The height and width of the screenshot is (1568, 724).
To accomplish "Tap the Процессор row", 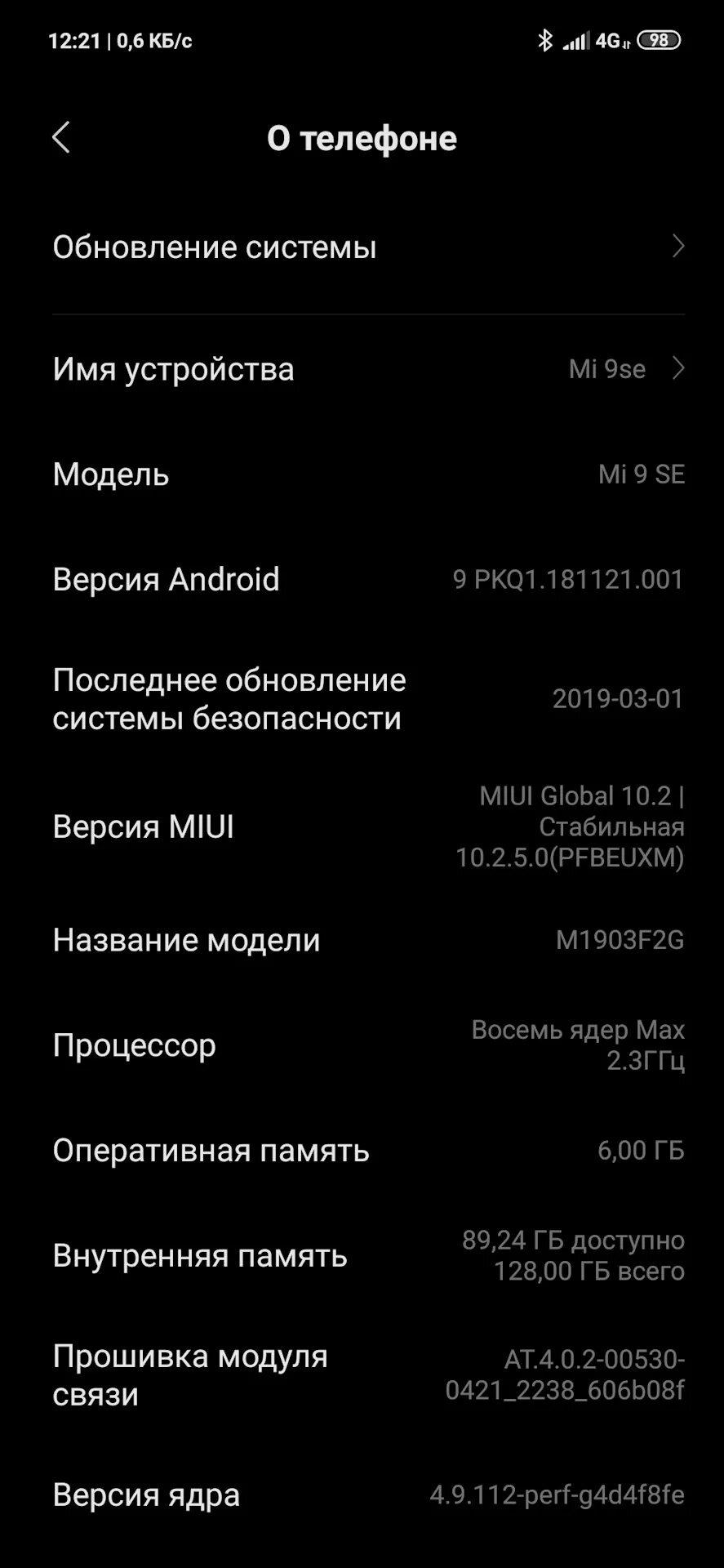I will [362, 1045].
